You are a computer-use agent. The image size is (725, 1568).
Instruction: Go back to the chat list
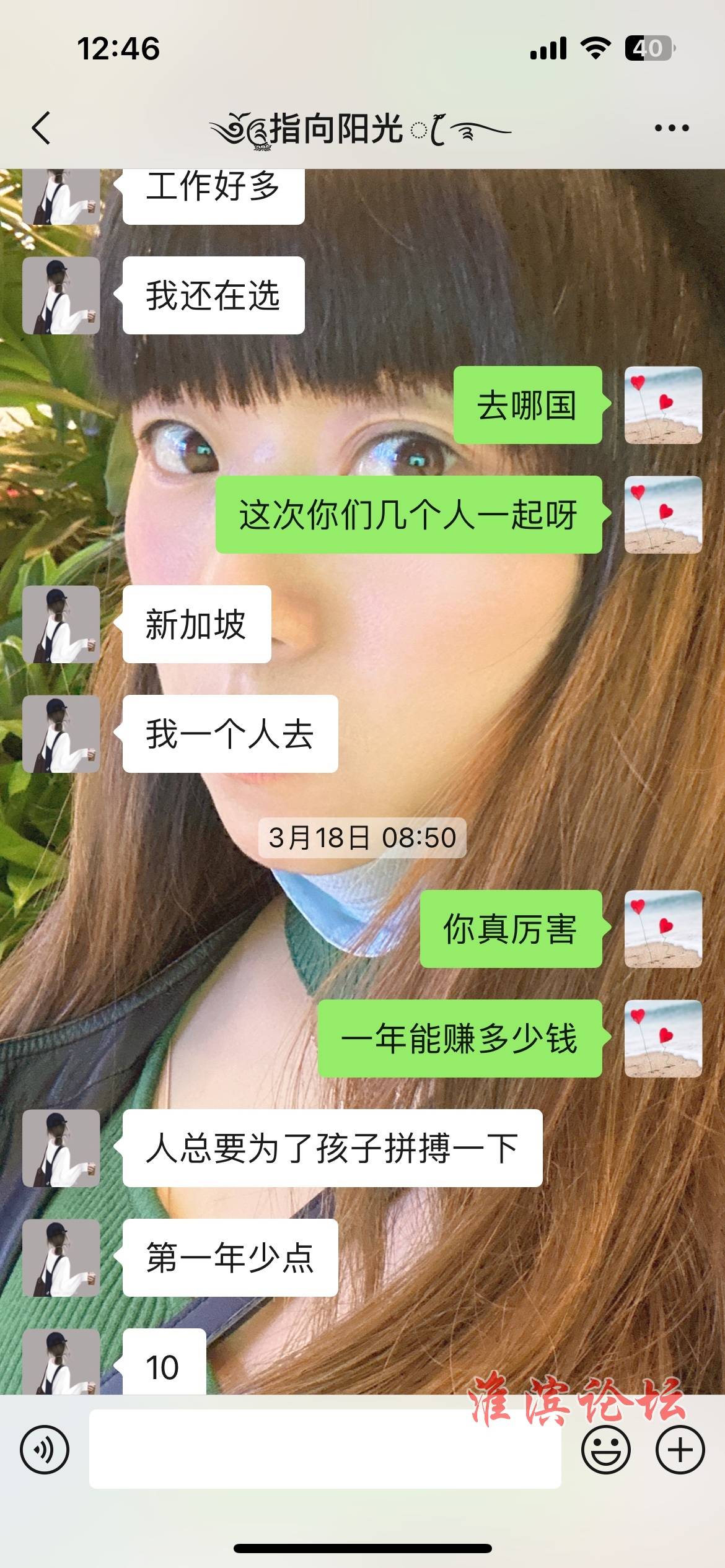pyautogui.click(x=41, y=128)
